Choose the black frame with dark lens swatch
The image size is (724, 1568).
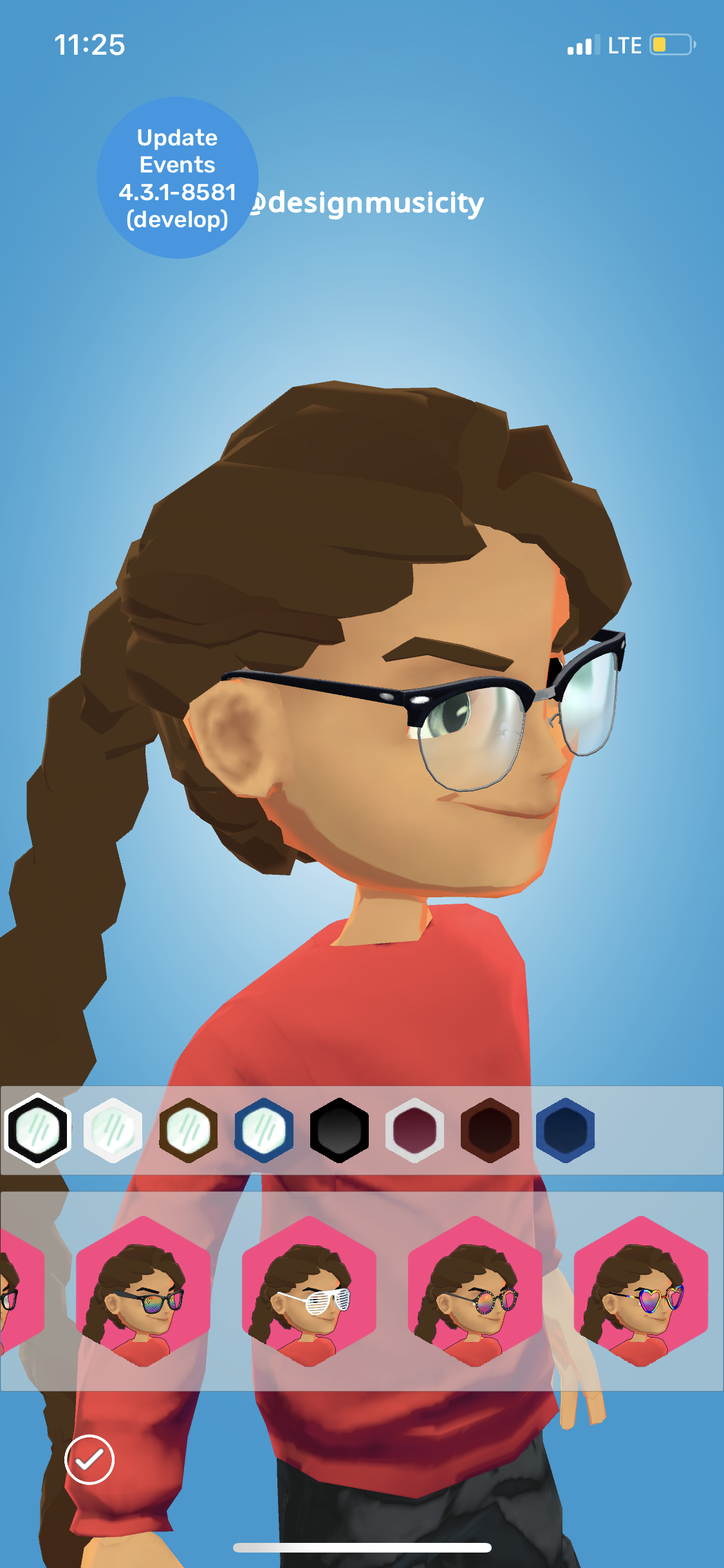(339, 1130)
